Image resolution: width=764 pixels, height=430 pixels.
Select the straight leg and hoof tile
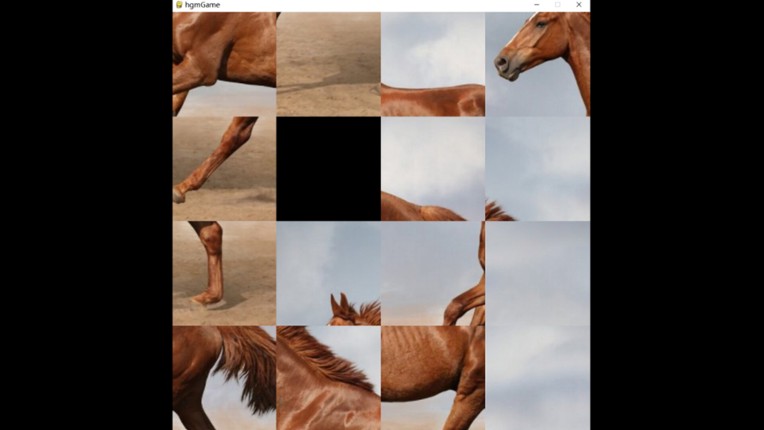point(224,273)
